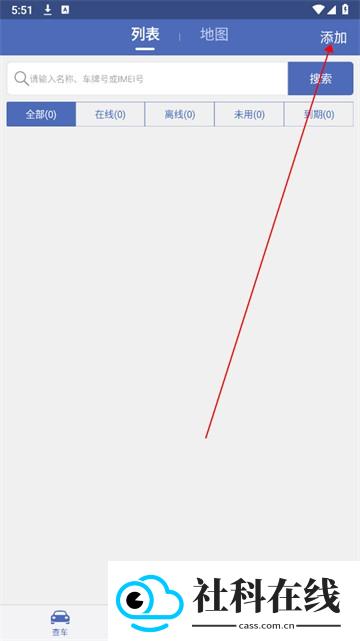The image size is (360, 641).
Task: Select the 全部(0) filter
Action: [x=41, y=114]
